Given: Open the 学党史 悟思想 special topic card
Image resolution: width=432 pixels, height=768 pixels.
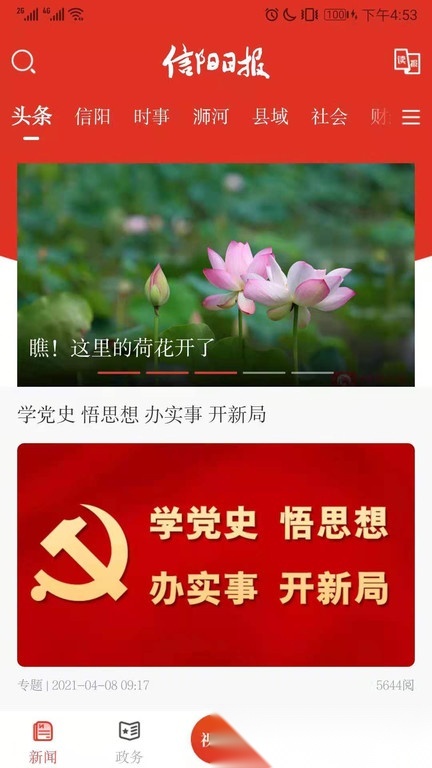Looking at the screenshot, I should point(216,554).
